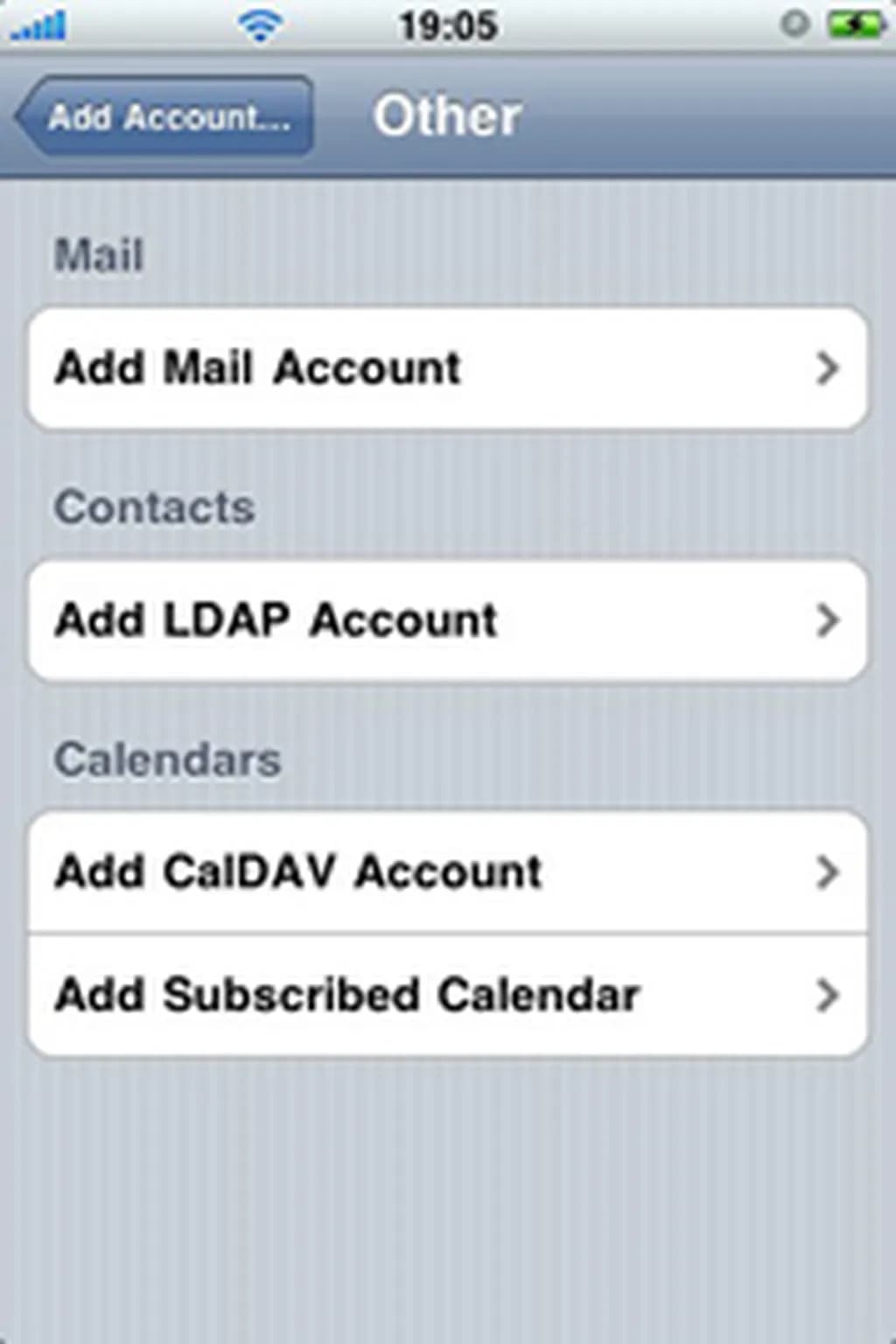896x1344 pixels.
Task: Choose Add CalDAV Account
Action: [x=447, y=872]
